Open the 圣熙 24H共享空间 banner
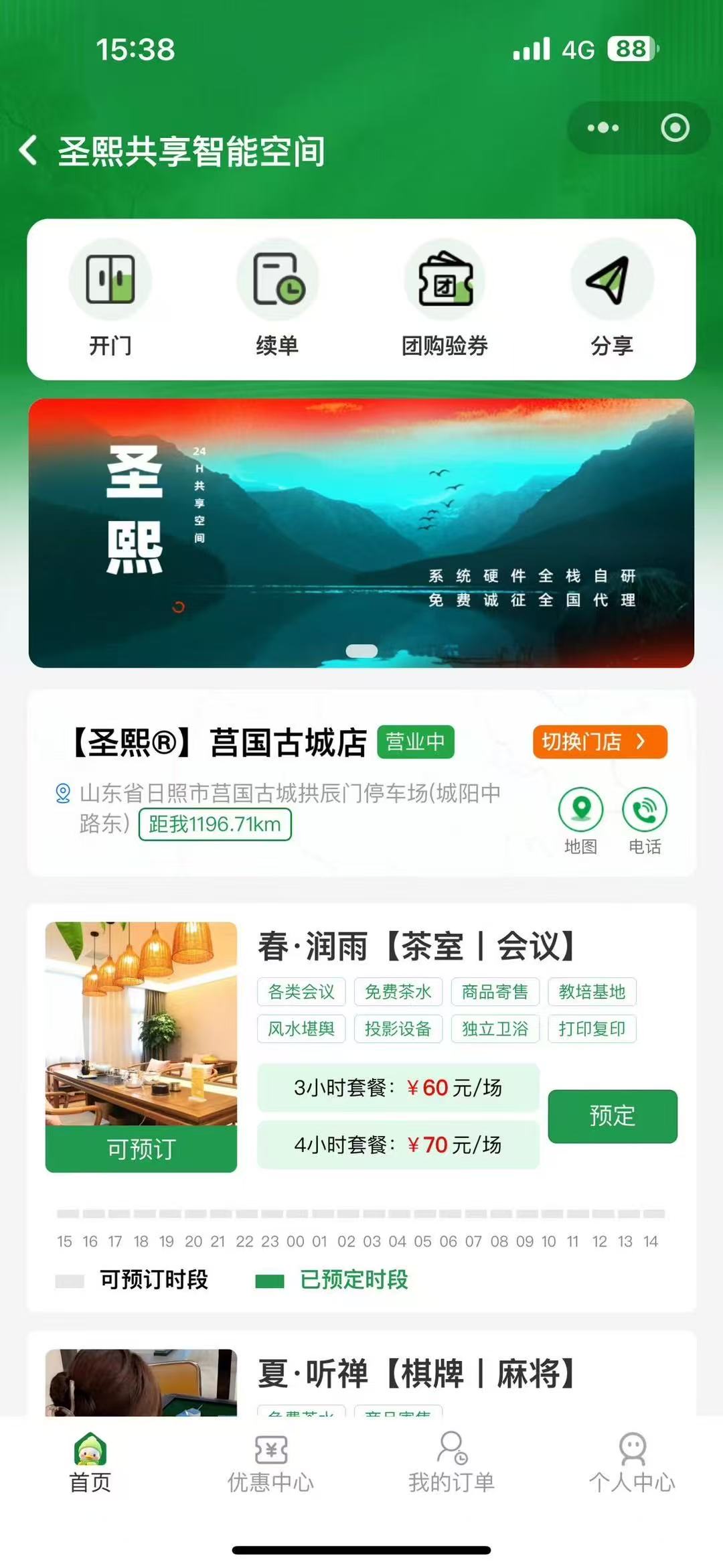The image size is (723, 1568). (361, 532)
